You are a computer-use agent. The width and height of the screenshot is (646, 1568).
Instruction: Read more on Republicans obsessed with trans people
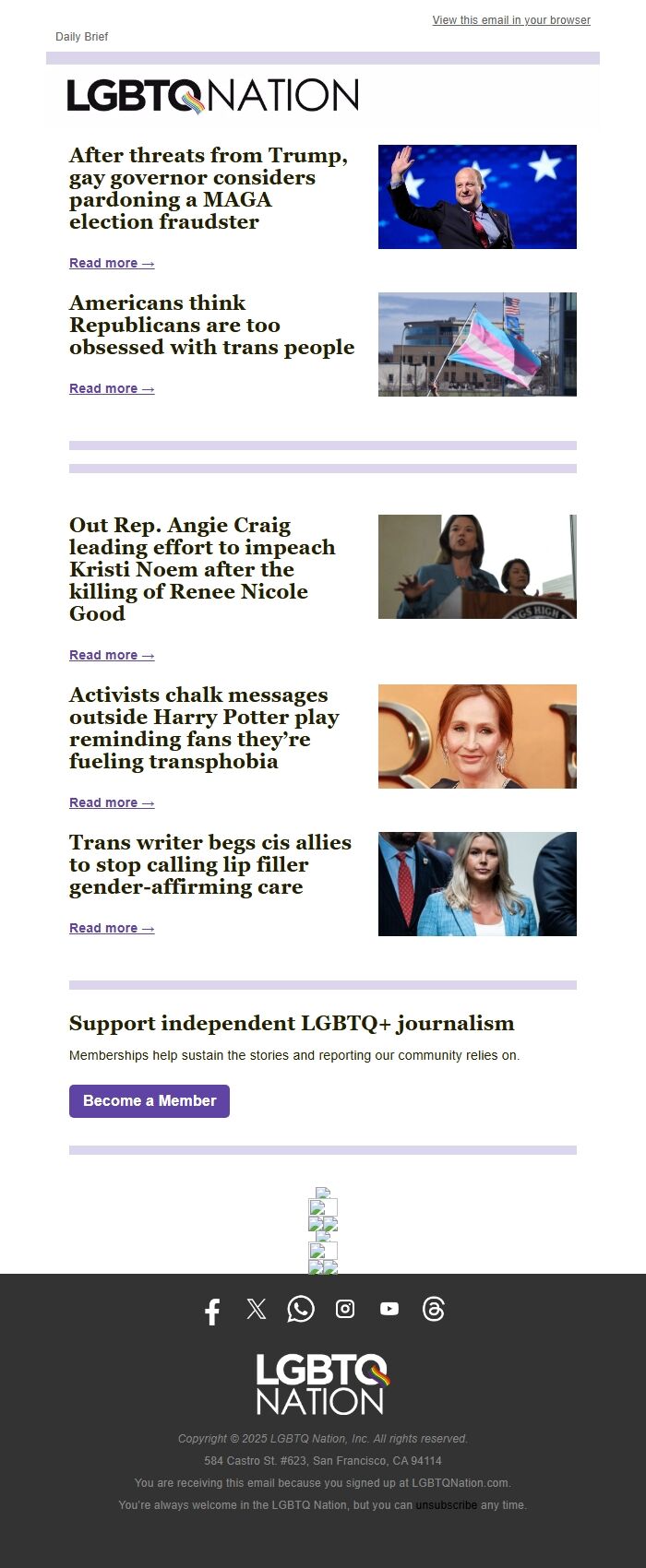pos(112,389)
